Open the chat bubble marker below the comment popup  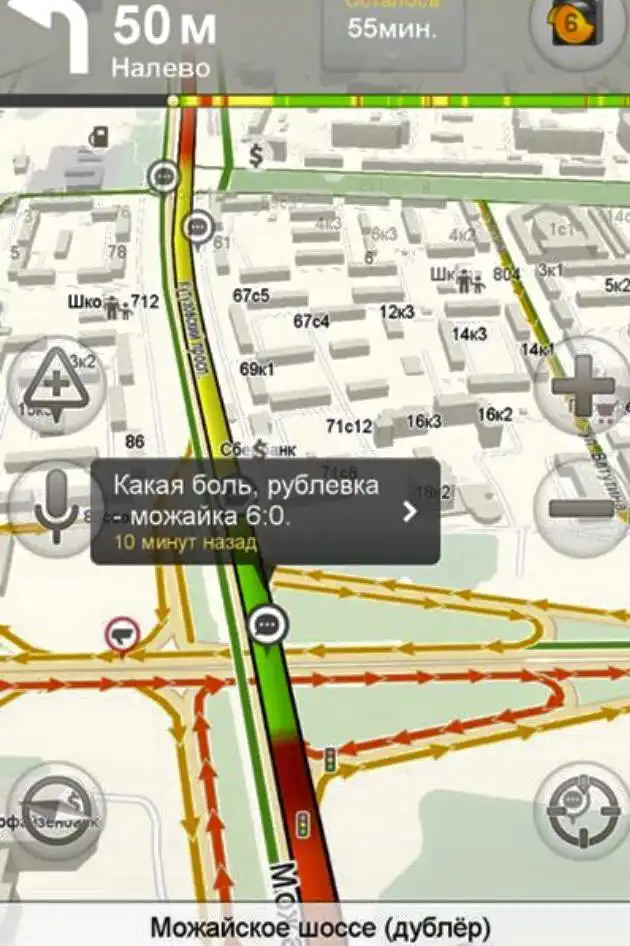coord(267,625)
